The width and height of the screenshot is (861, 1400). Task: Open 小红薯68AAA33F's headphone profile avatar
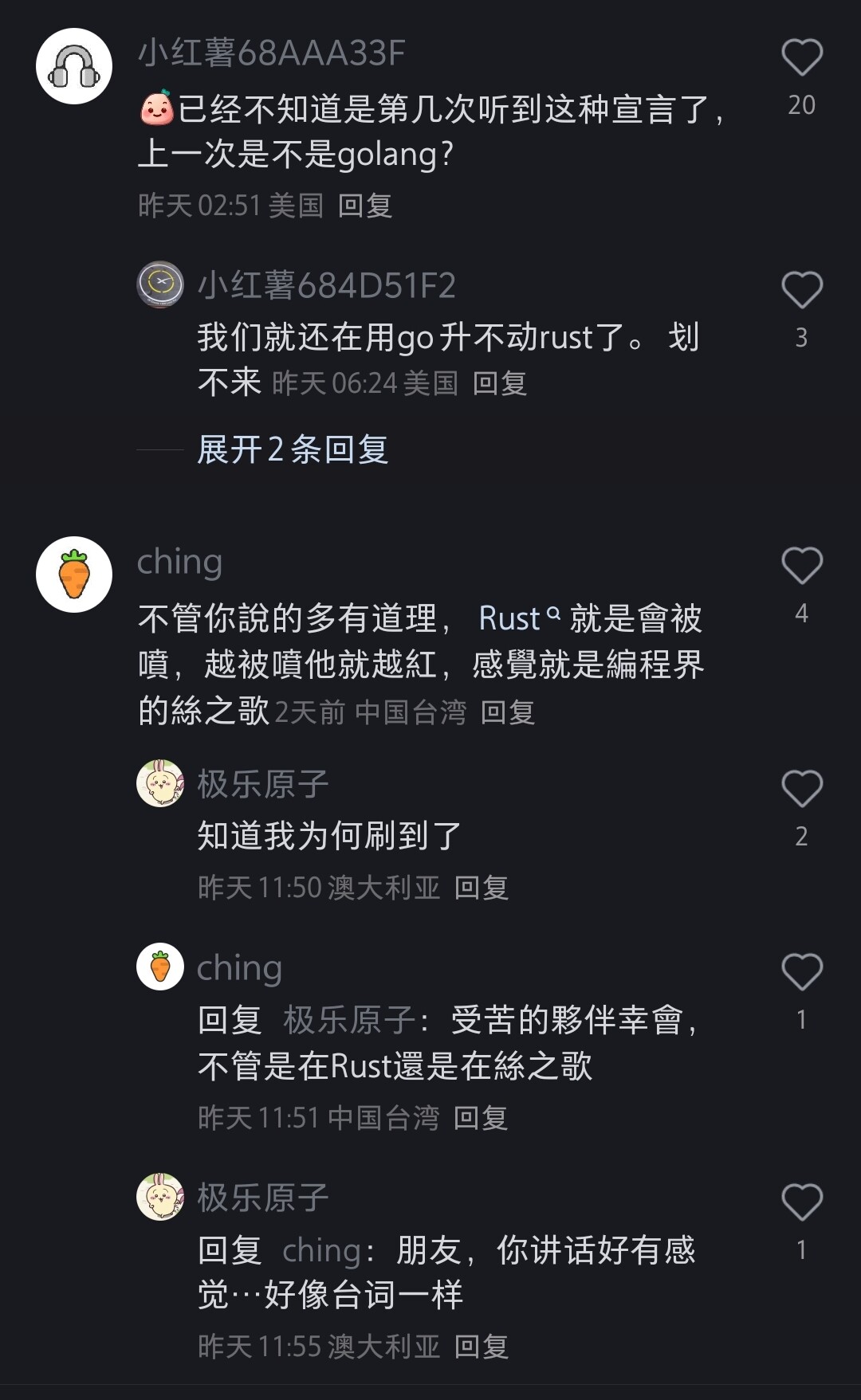coord(74,66)
